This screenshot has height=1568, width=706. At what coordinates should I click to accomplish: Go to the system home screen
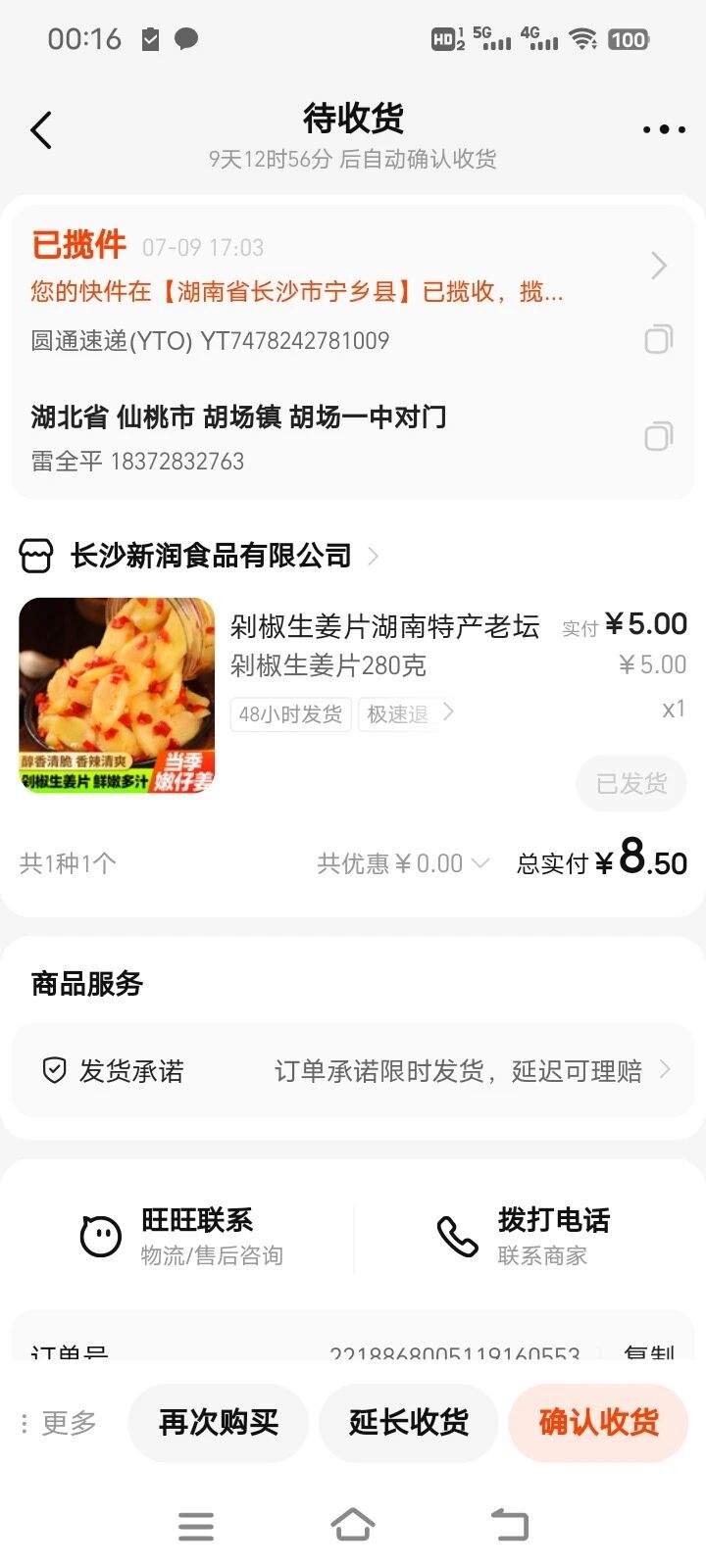(x=353, y=1525)
